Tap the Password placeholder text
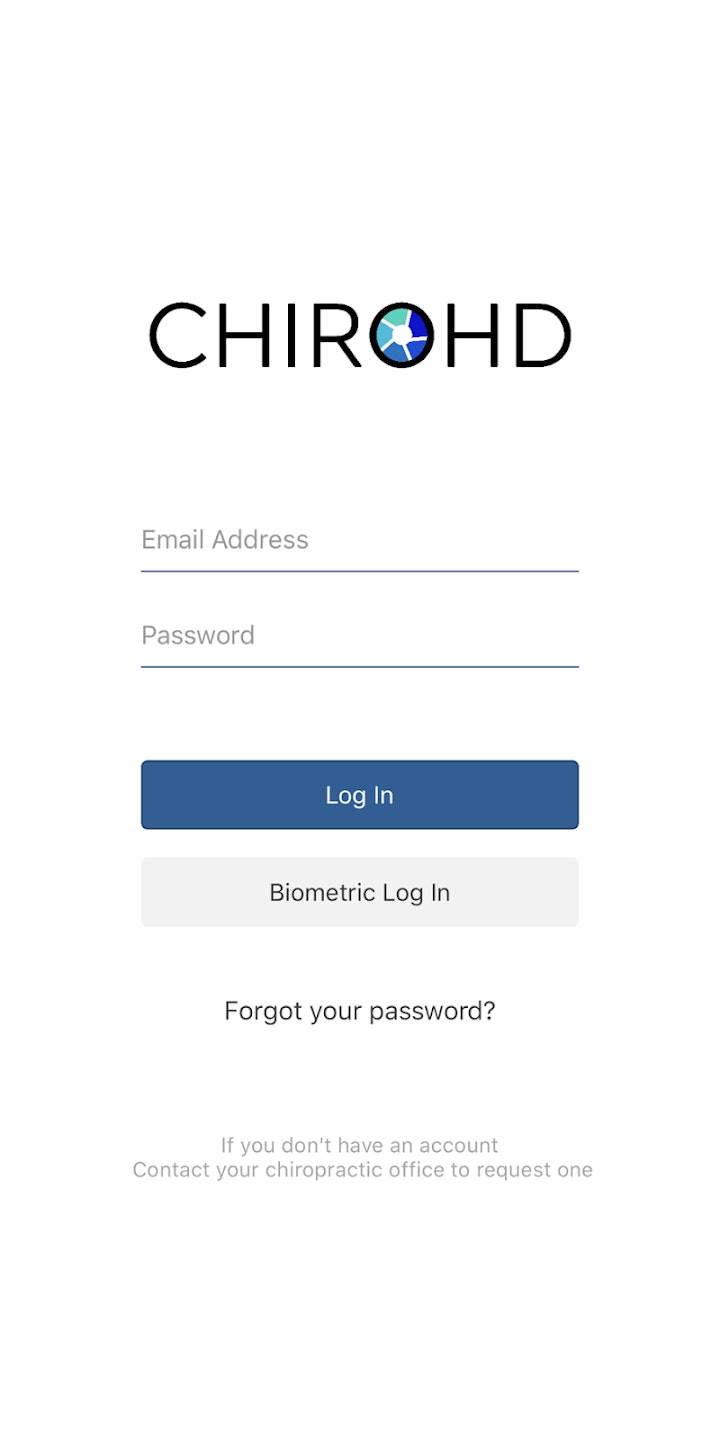 [198, 635]
